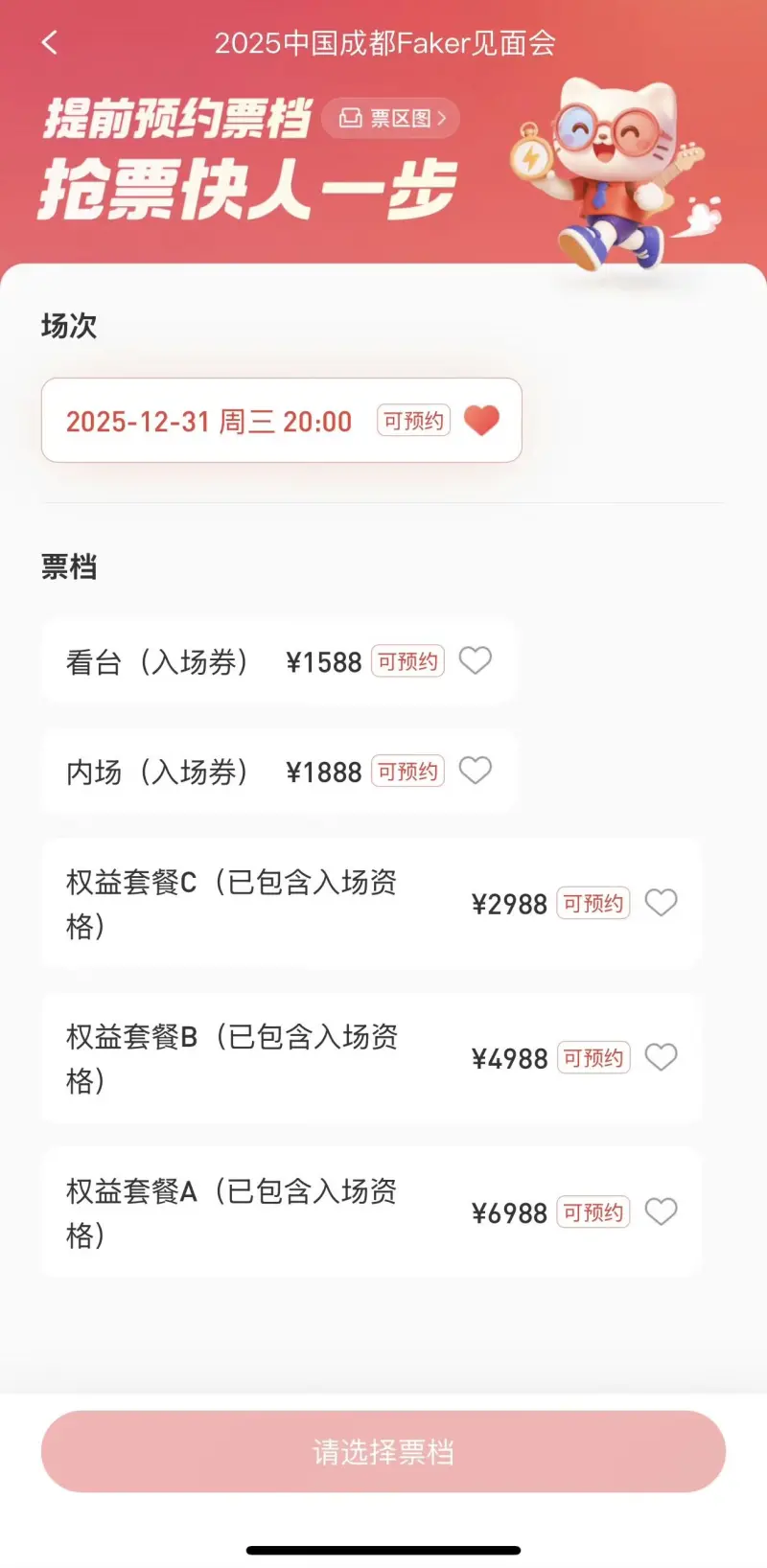This screenshot has height=1568, width=767.
Task: Unfavorite the 2025-12-31 session heart
Action: tap(481, 420)
